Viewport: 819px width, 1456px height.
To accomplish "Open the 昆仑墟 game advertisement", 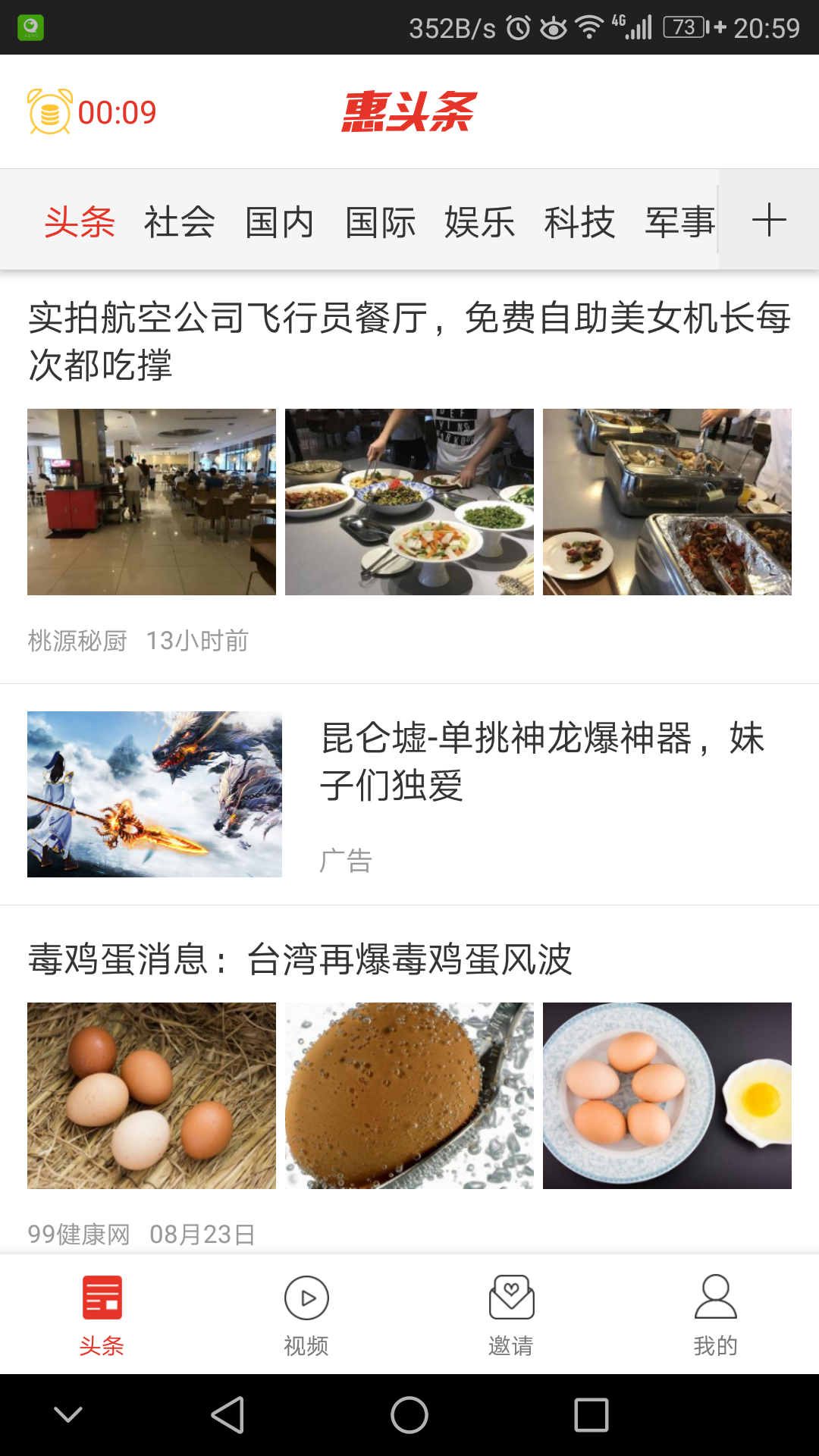I will [541, 761].
